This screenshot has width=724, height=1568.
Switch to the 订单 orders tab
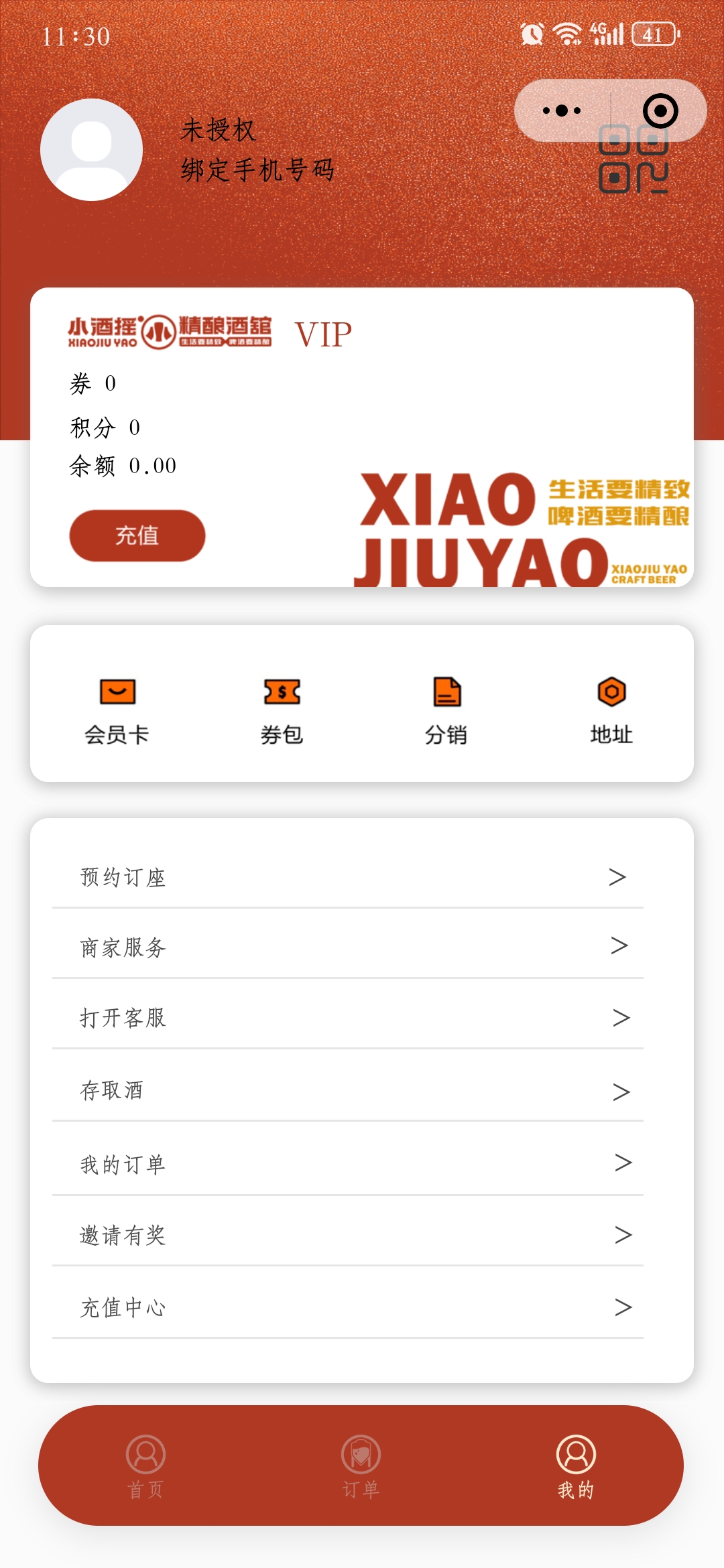point(361,1466)
